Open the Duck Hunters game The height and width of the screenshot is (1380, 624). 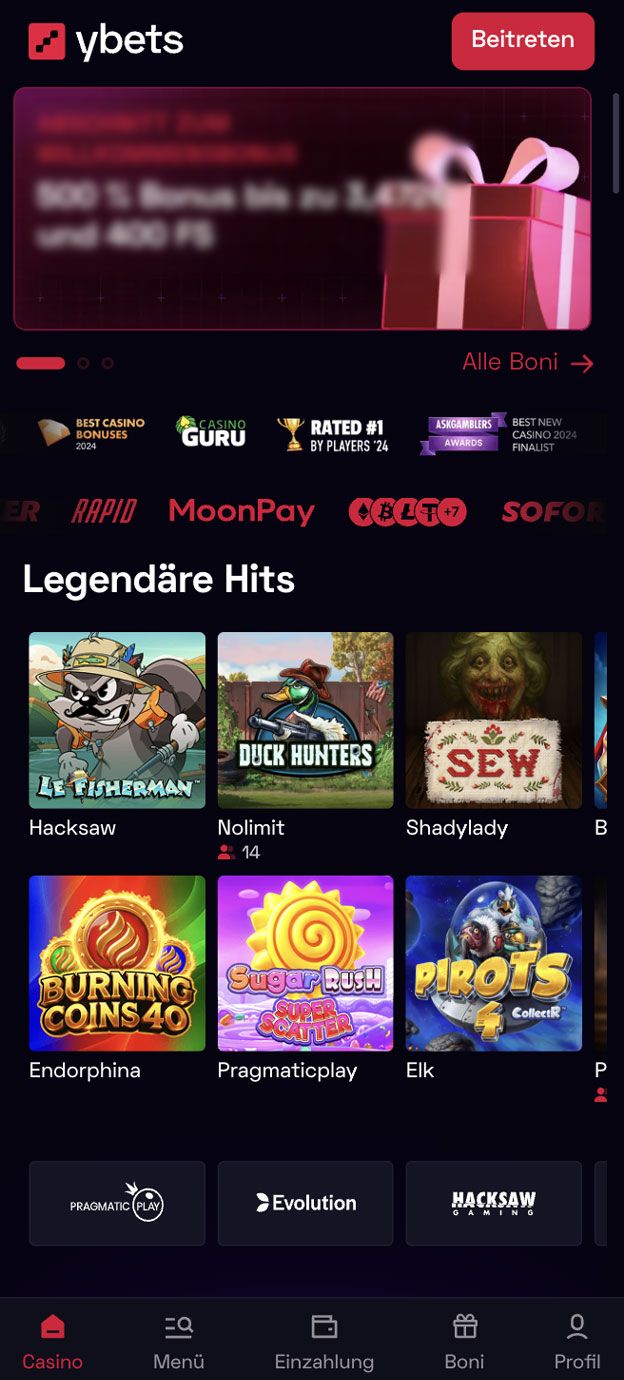pos(305,720)
